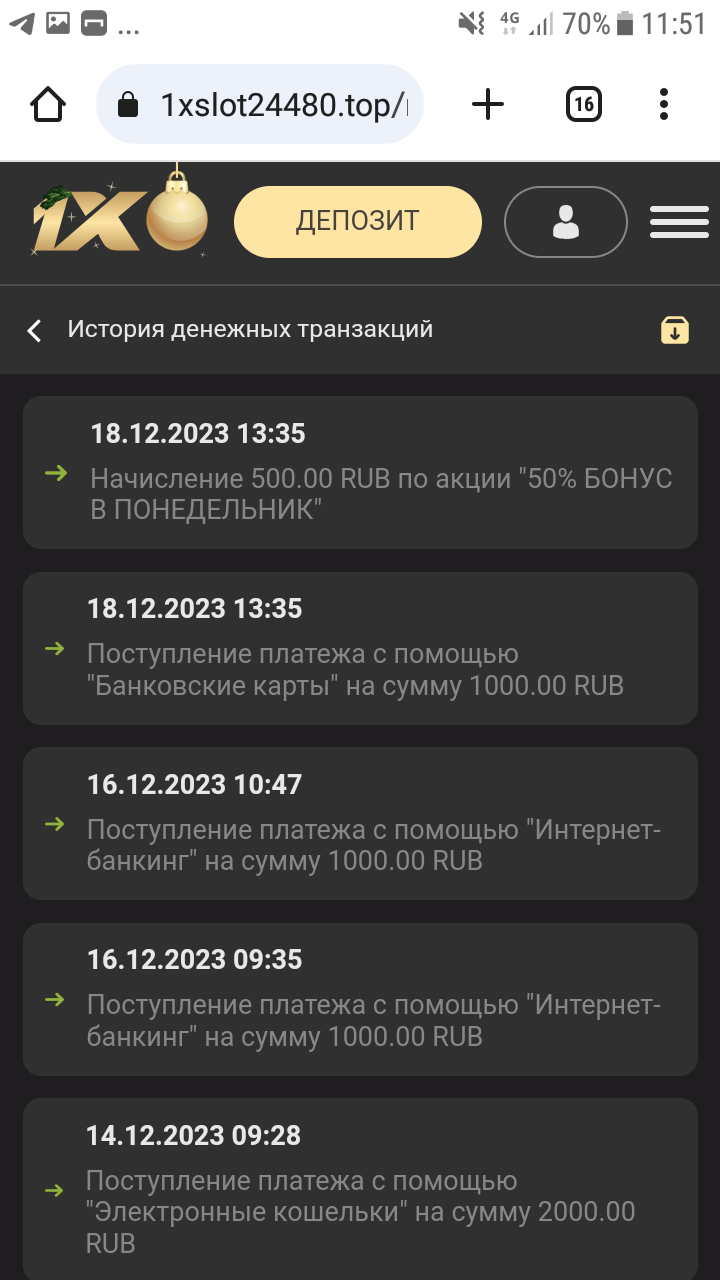Image resolution: width=720 pixels, height=1280 pixels.
Task: Open the tab switcher showing 16 tabs
Action: [584, 105]
